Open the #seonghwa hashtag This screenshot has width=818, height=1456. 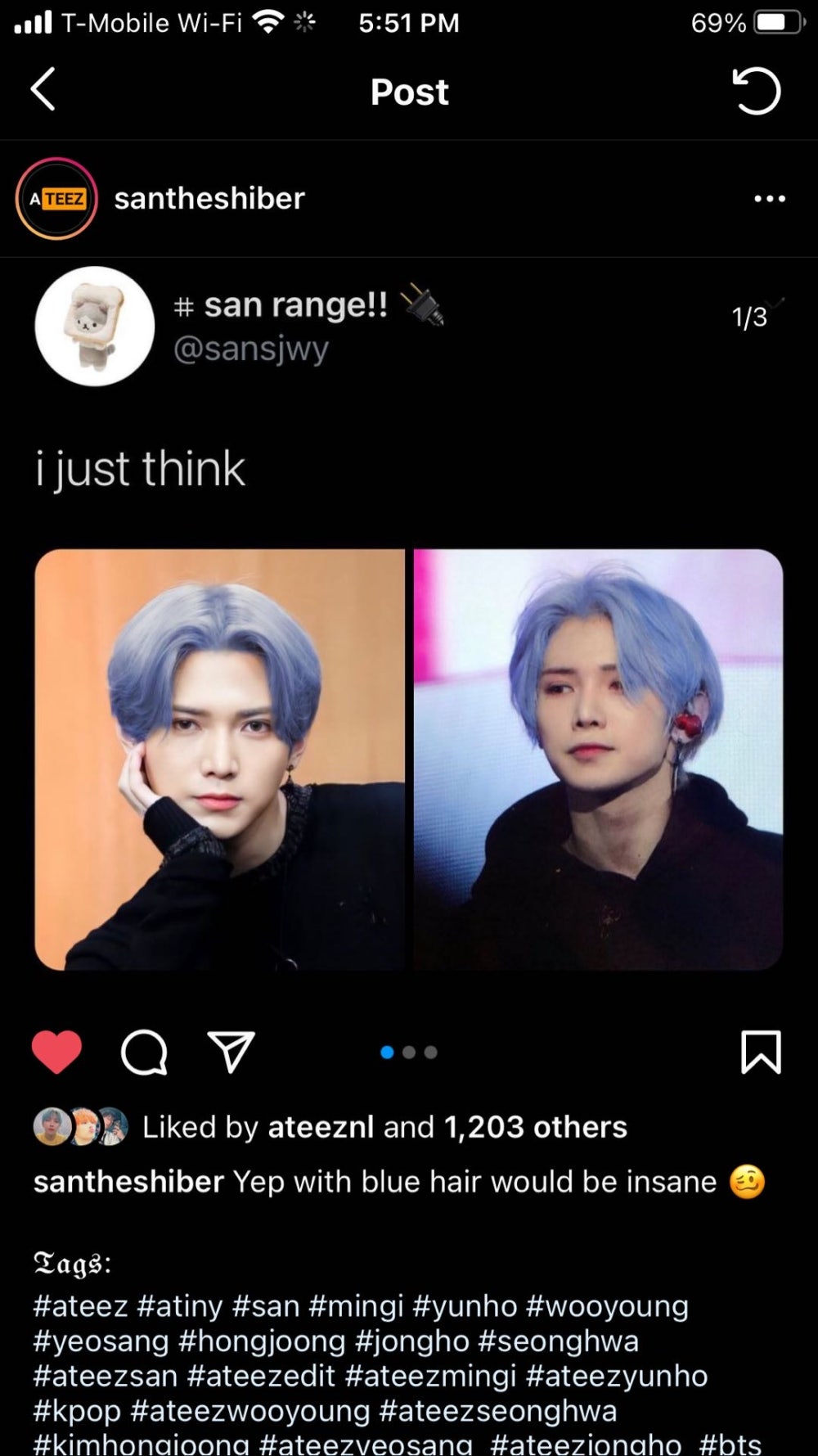558,1341
